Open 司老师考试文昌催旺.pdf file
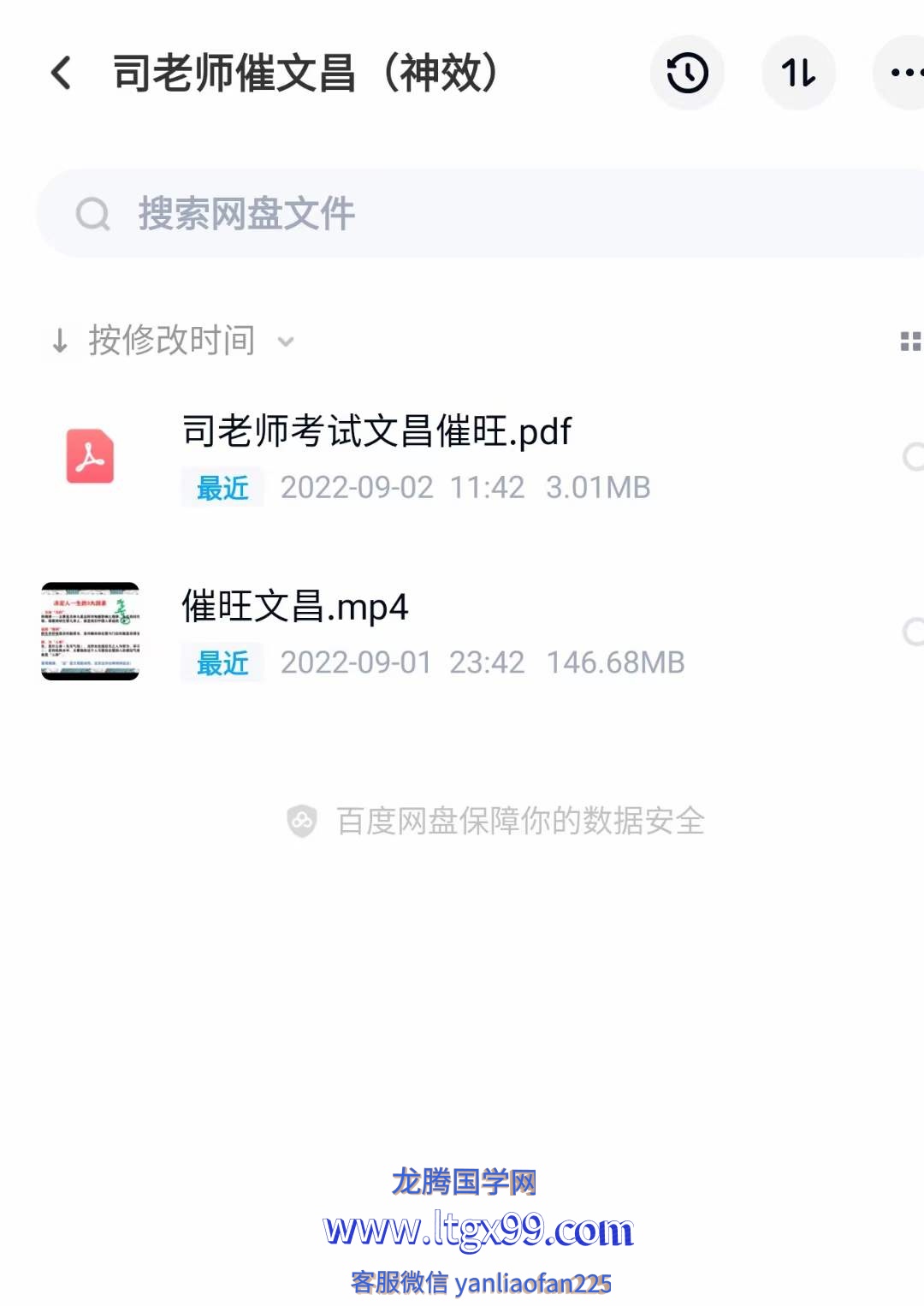 tap(376, 432)
